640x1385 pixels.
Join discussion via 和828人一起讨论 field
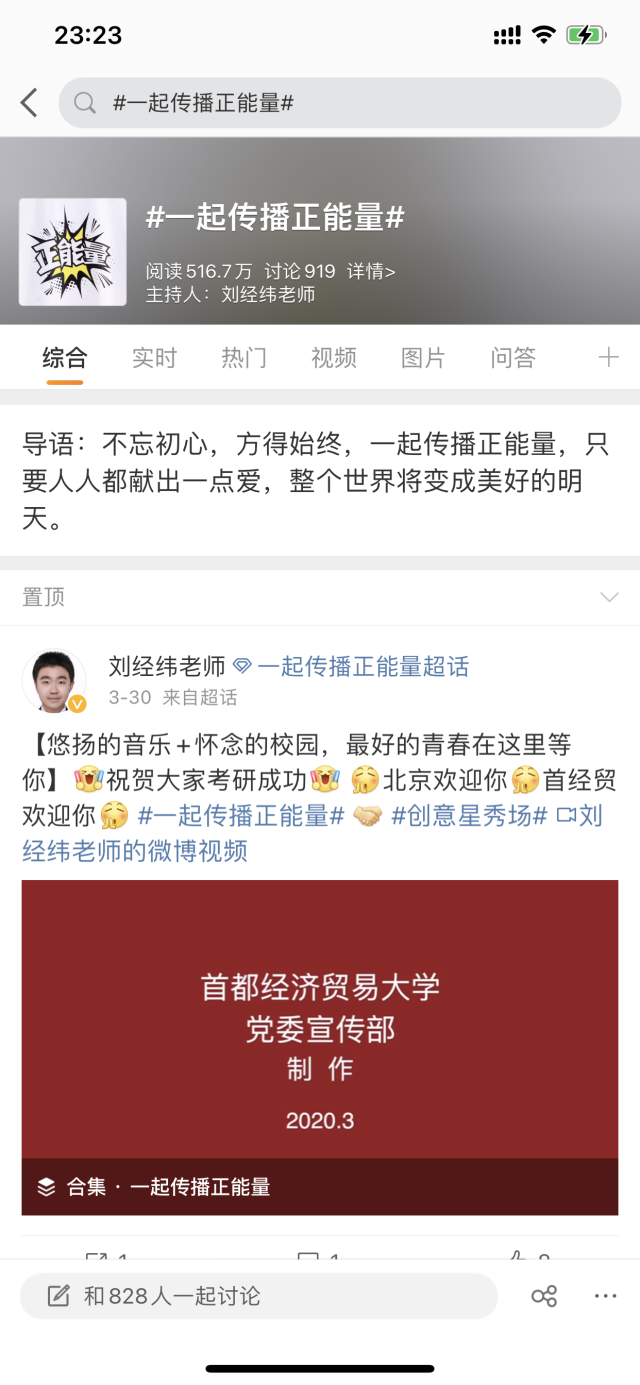click(258, 1296)
